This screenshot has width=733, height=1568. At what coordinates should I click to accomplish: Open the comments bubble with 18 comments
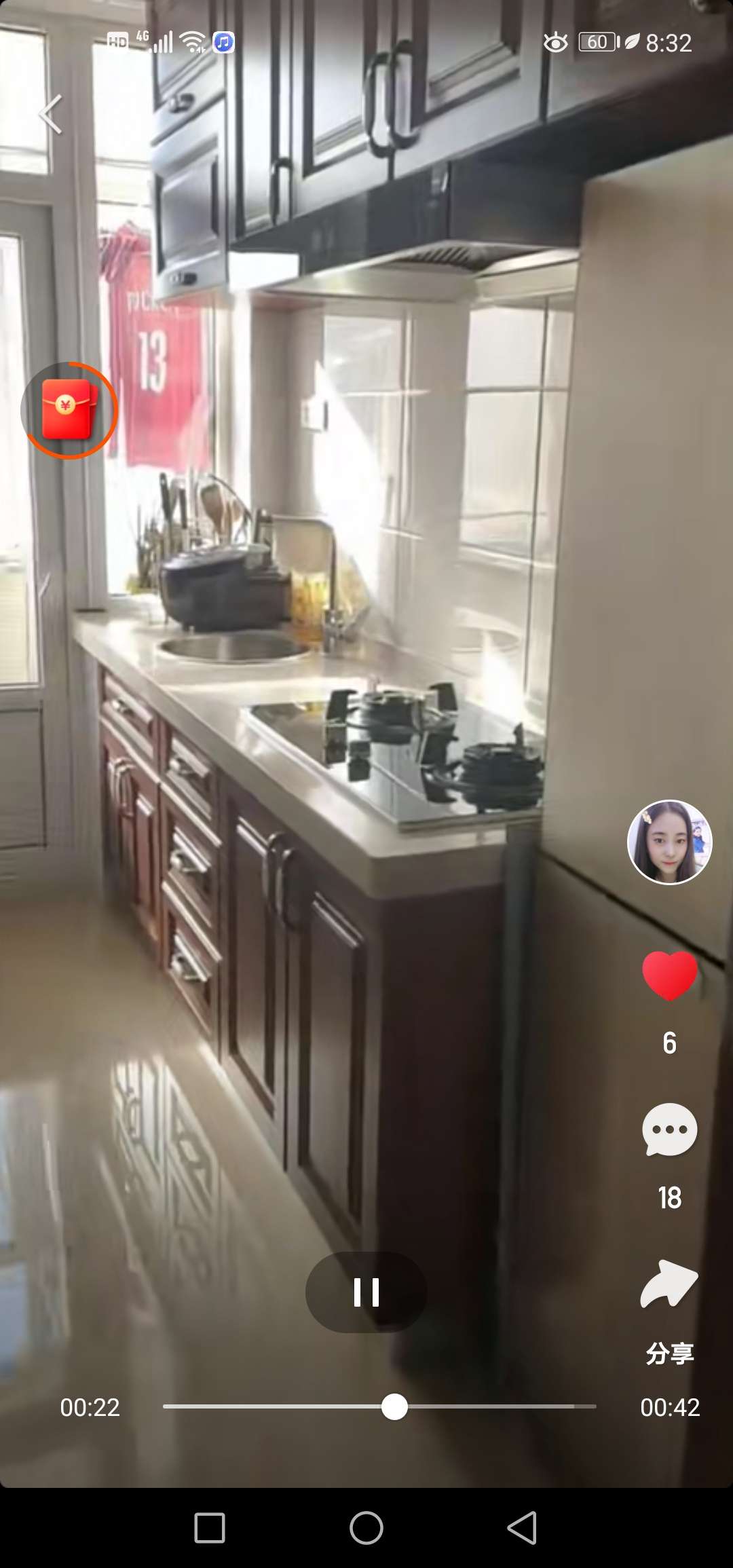point(669,1130)
